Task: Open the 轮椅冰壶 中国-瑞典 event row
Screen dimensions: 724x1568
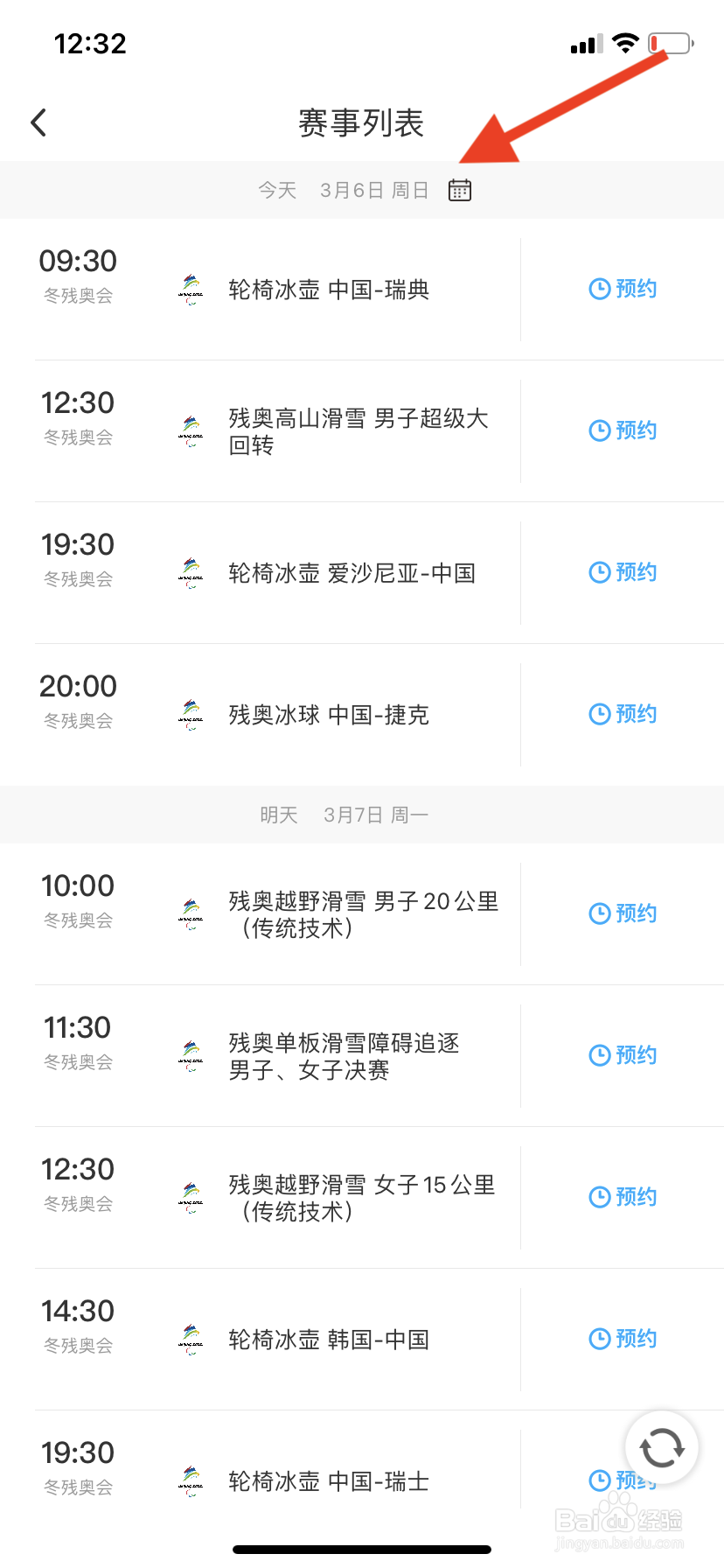Action: click(329, 290)
